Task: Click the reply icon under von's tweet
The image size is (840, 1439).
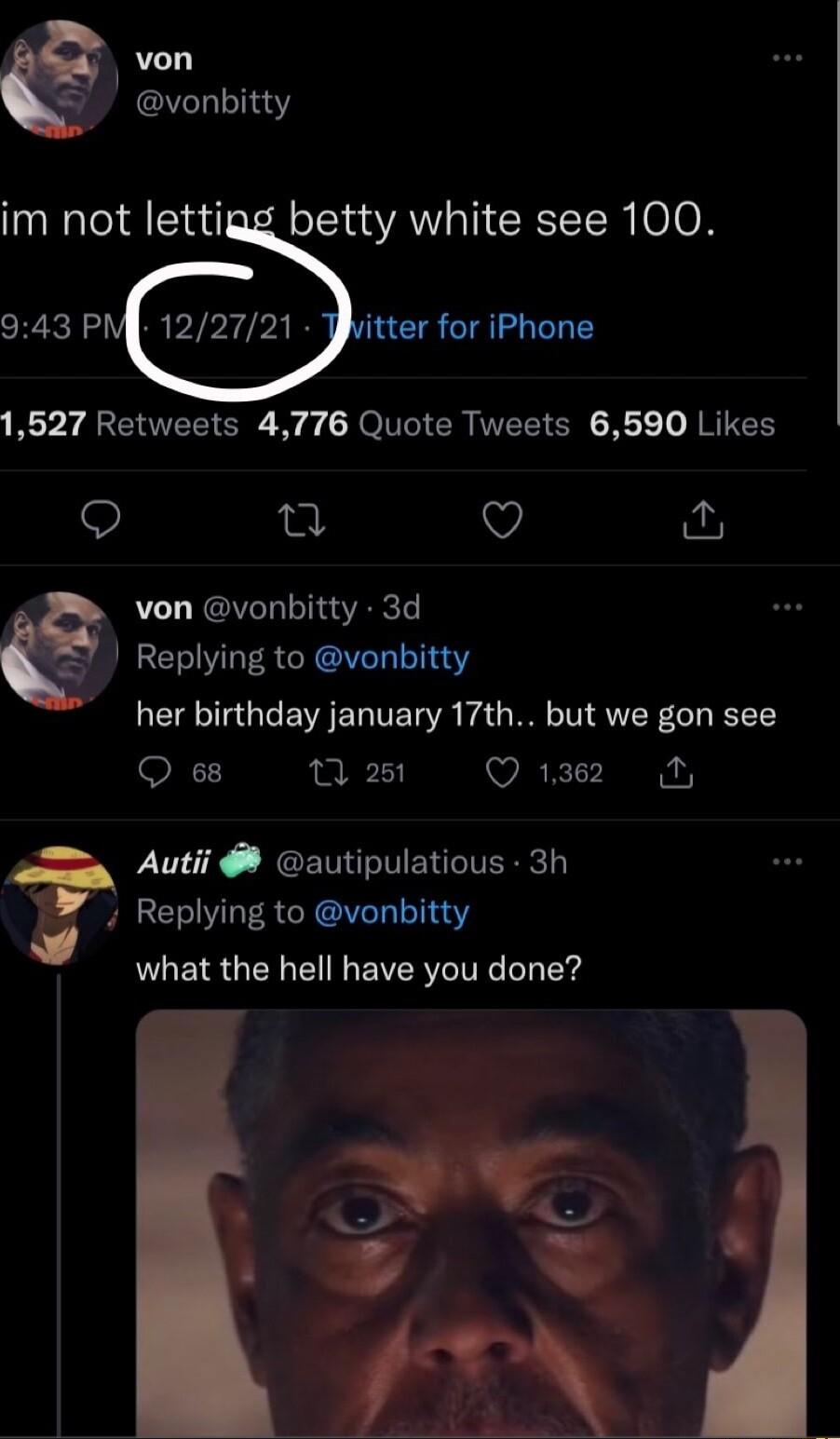Action: (x=101, y=520)
